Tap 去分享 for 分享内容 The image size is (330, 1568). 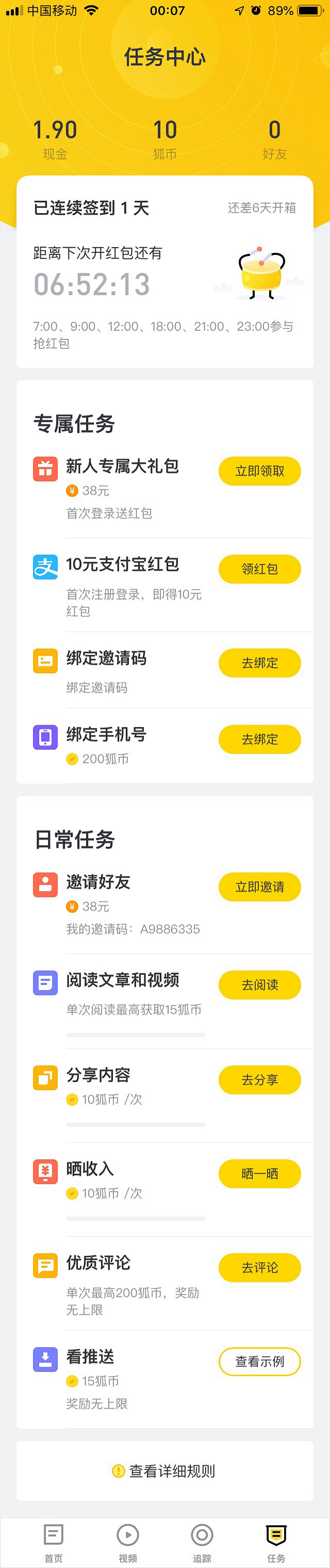[259, 1080]
